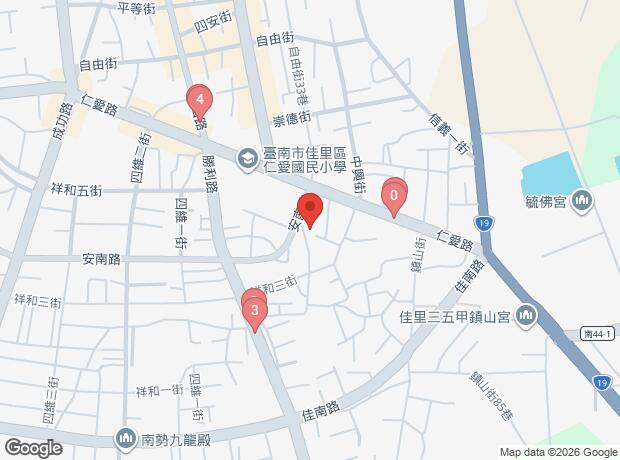Open the 佳里三五甲鎮山宮 temple place icon

pyautogui.click(x=526, y=316)
